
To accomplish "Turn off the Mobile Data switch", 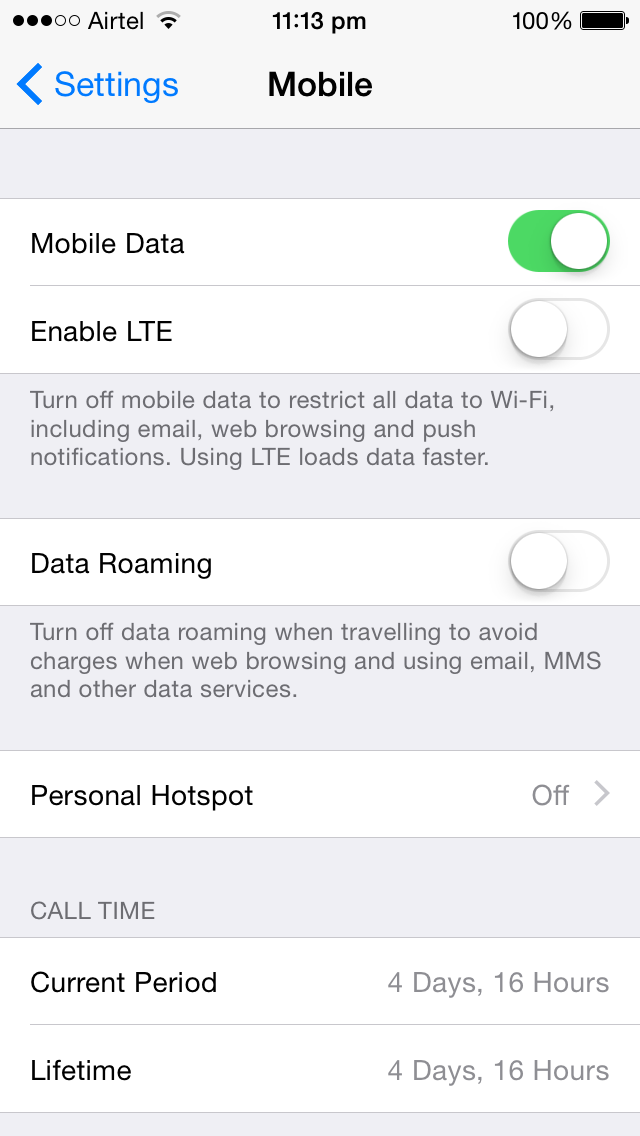I will point(558,242).
